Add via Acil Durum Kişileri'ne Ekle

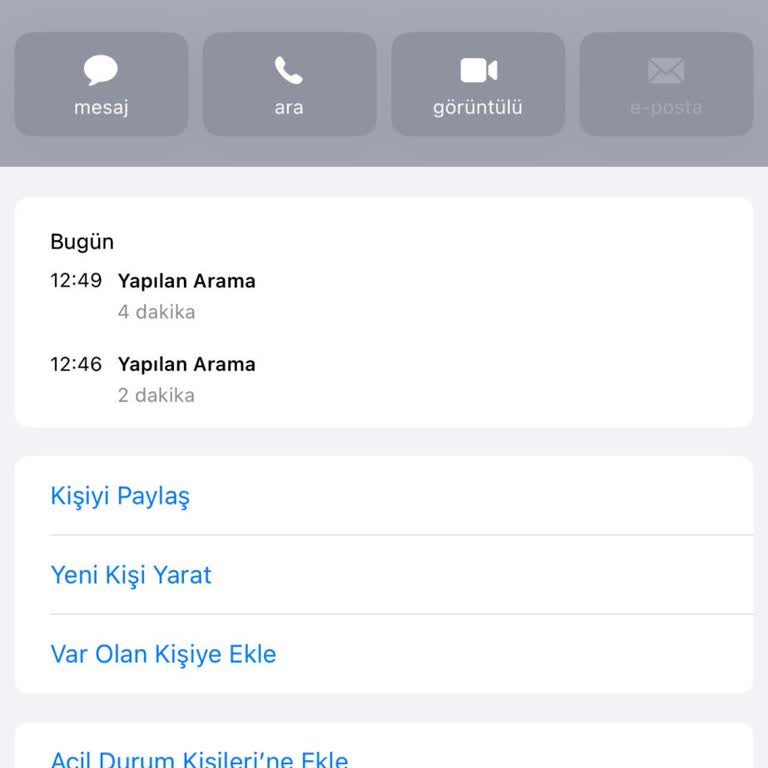(x=199, y=758)
